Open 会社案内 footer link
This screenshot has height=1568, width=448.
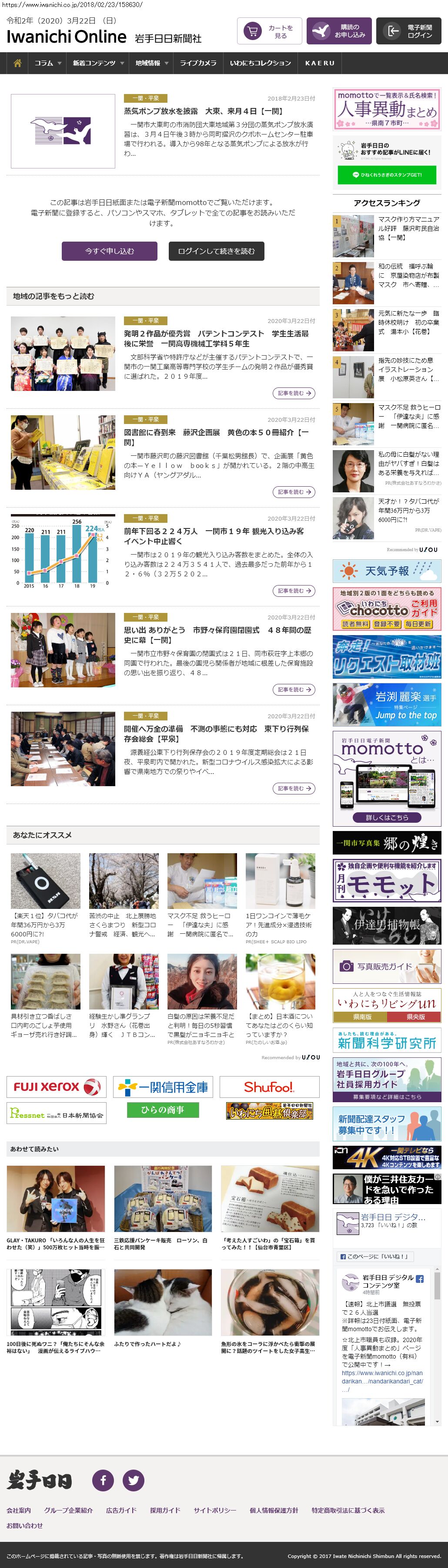coord(19,1510)
